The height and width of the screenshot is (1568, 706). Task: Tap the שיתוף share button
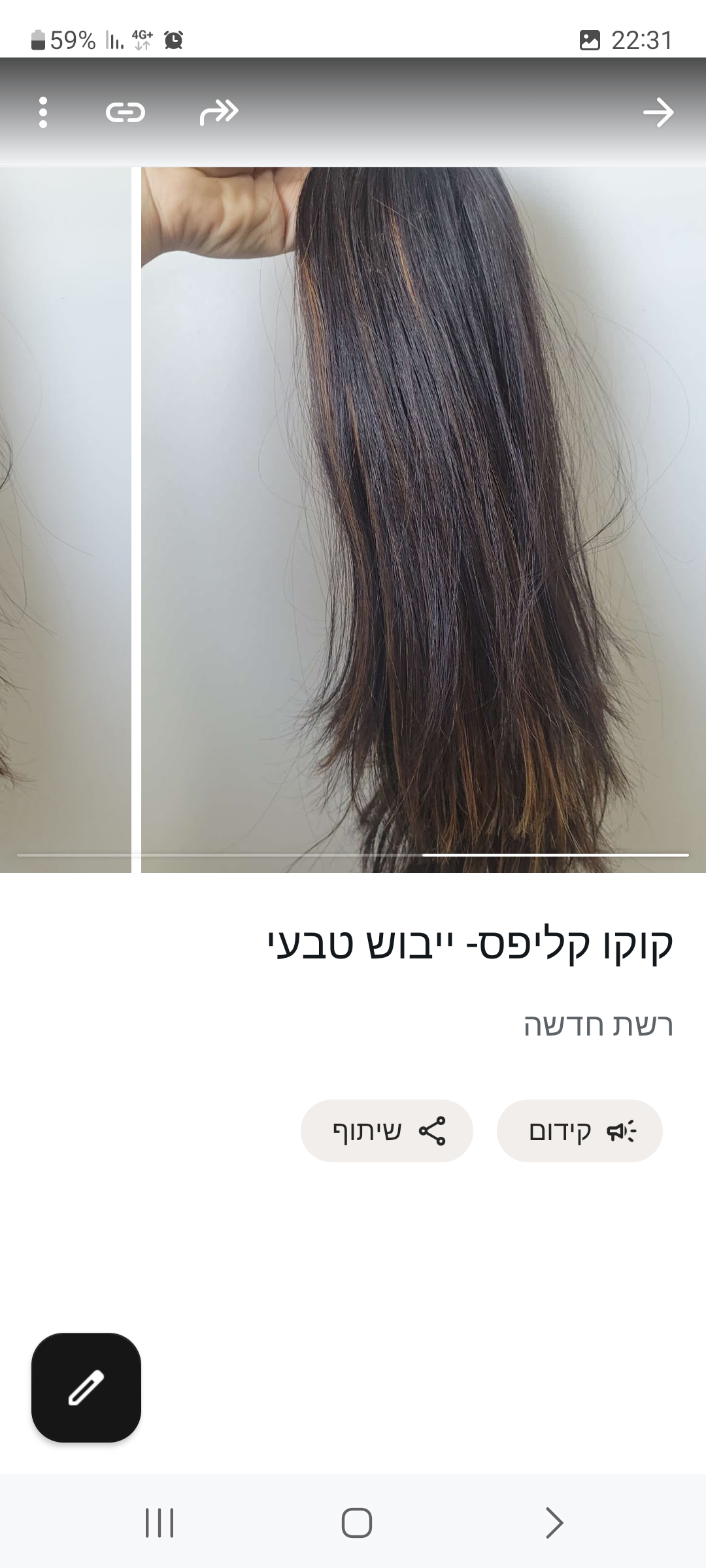[386, 1131]
